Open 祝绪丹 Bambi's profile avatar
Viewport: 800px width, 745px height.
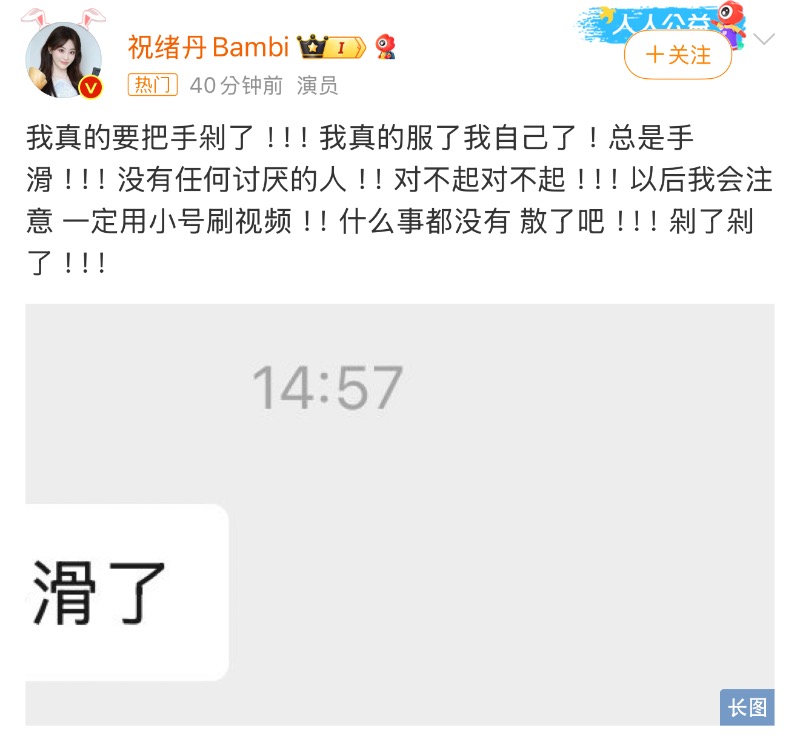[x=63, y=60]
